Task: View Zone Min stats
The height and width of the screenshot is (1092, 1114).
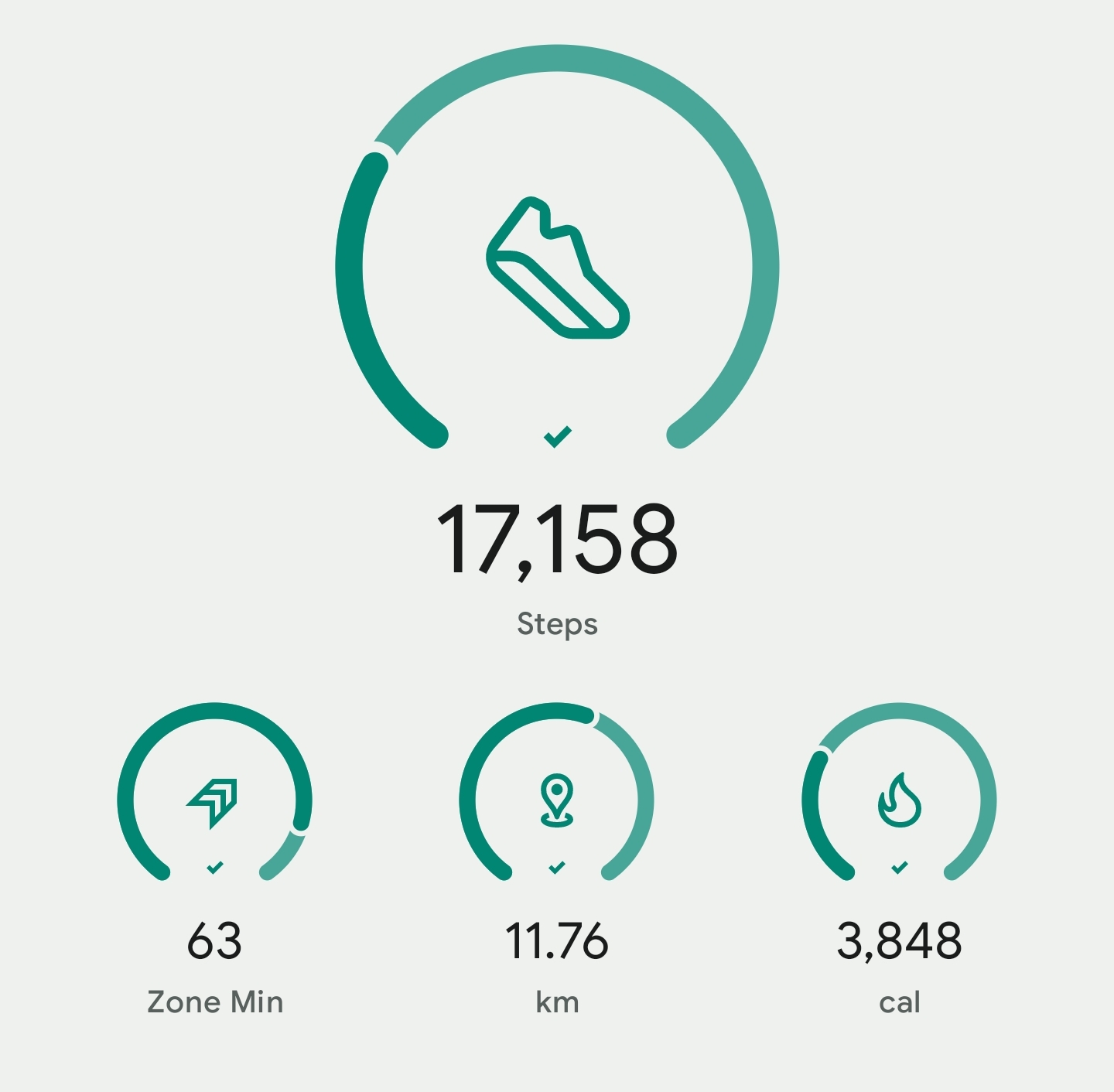Action: tap(214, 800)
